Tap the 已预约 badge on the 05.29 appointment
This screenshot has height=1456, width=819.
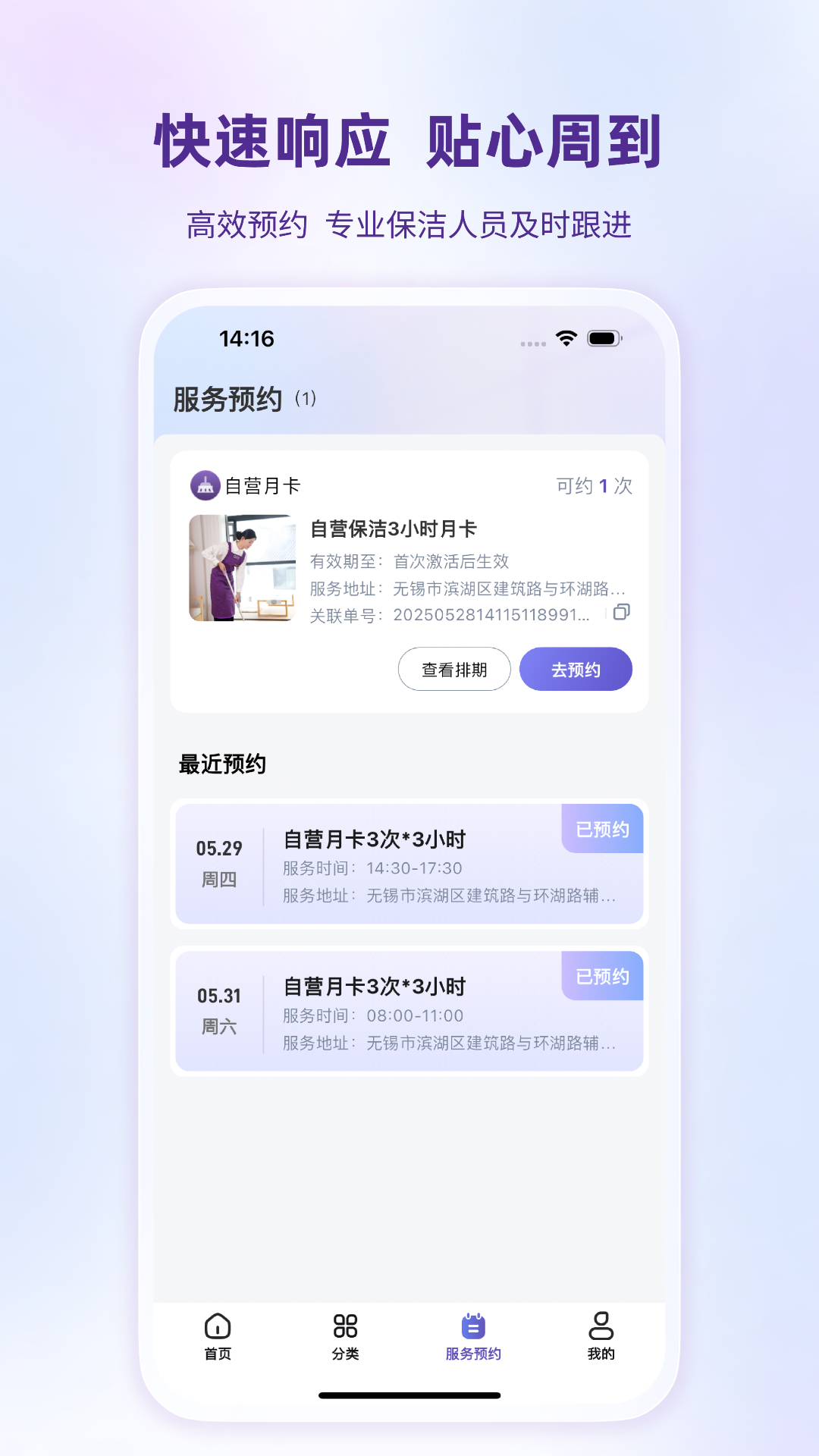click(x=601, y=830)
